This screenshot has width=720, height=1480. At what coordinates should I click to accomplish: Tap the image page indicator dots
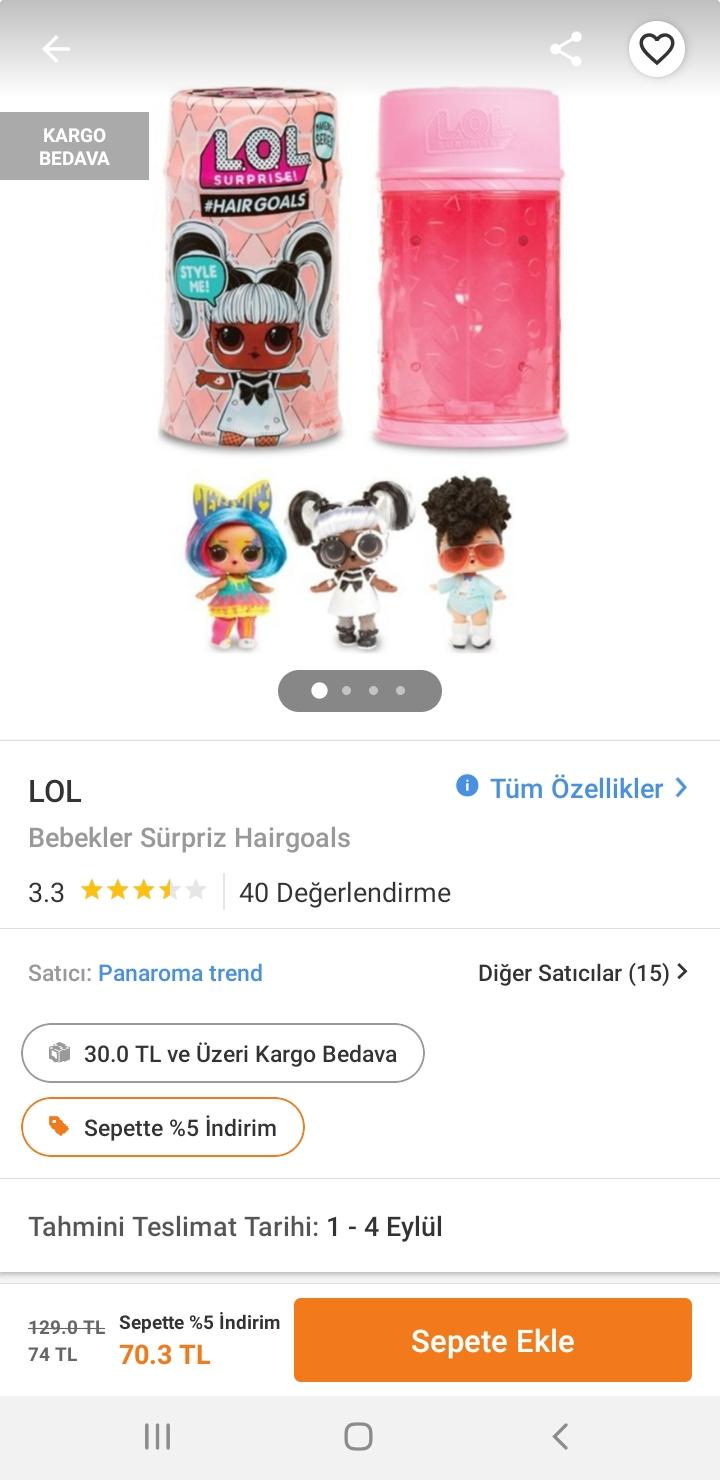click(x=360, y=691)
